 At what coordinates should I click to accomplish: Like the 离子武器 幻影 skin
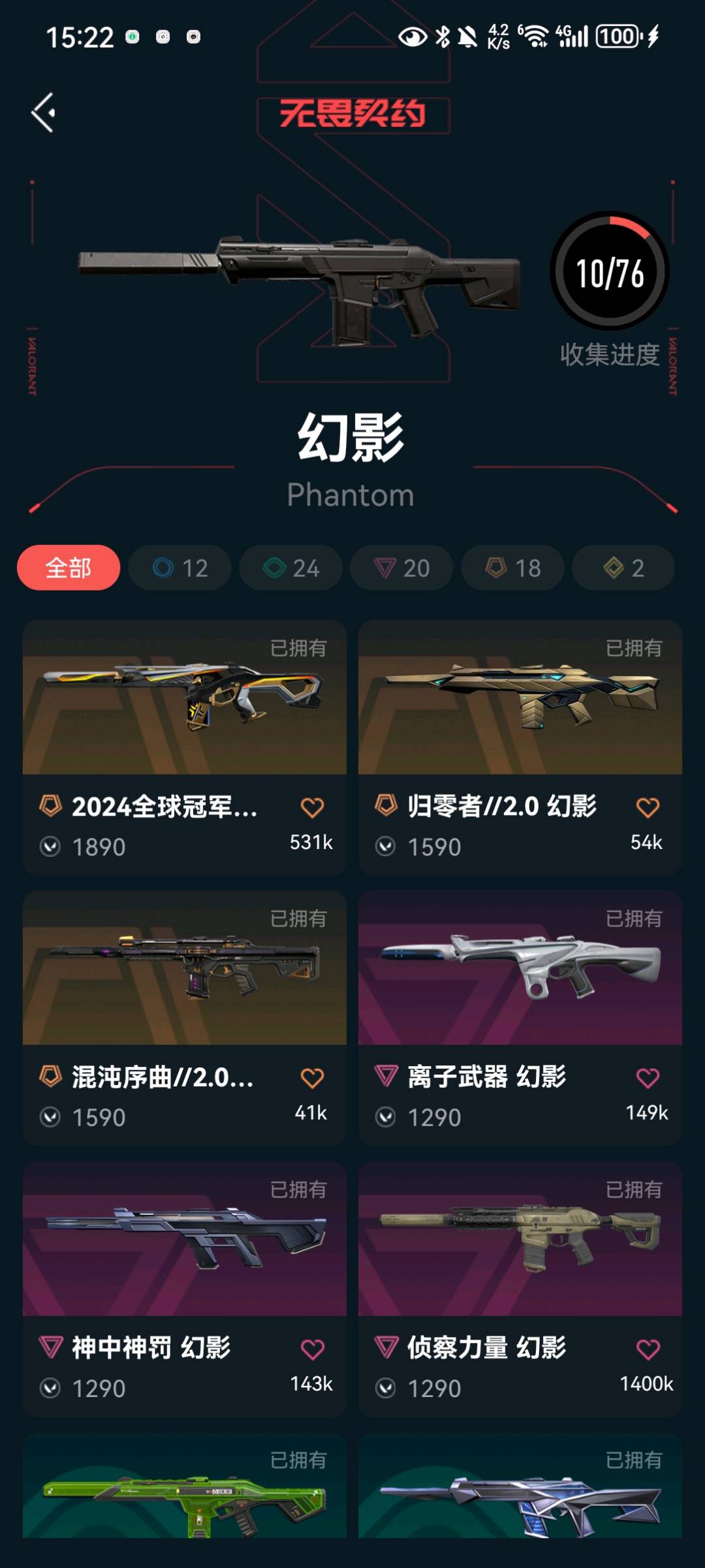click(x=648, y=1078)
